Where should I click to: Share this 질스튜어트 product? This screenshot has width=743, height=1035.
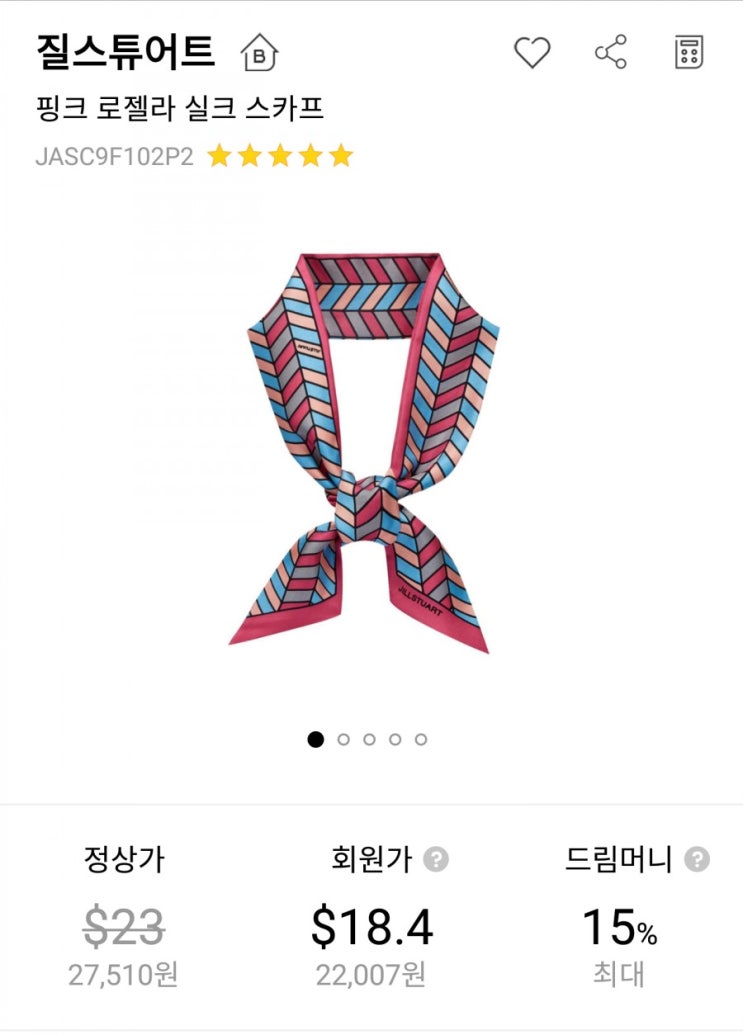pos(611,52)
